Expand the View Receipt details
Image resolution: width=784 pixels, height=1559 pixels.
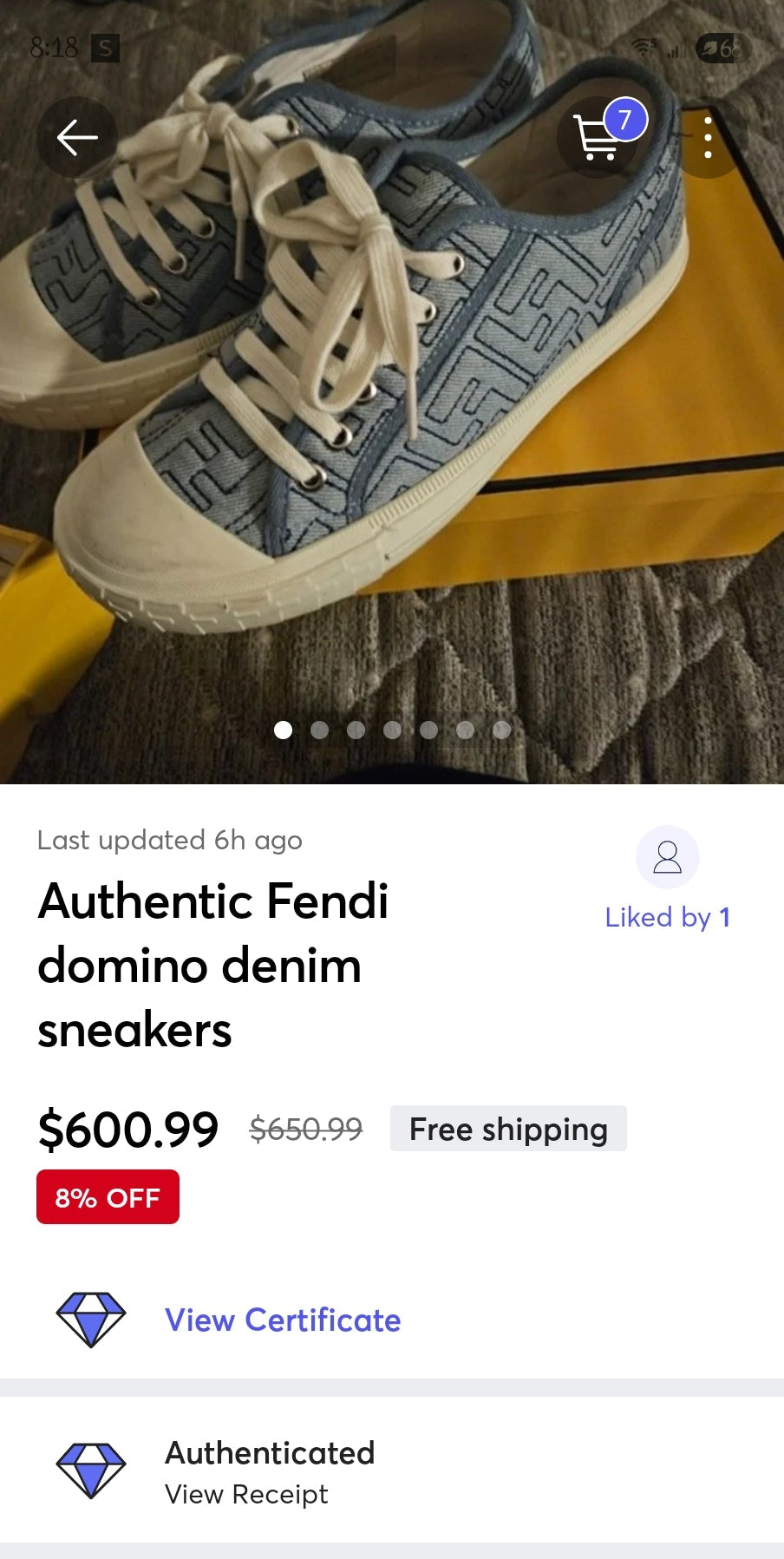point(245,1494)
